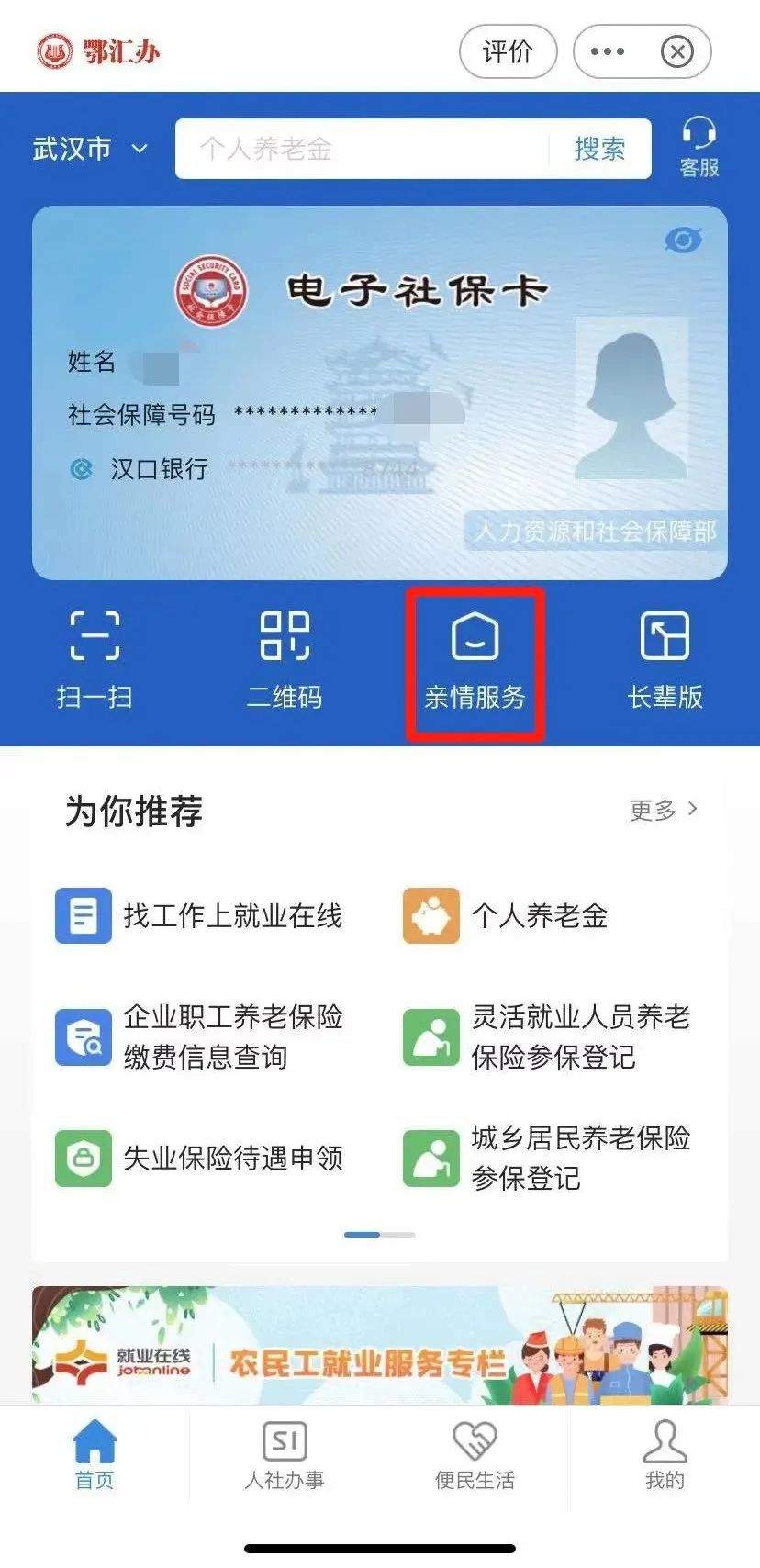
Task: Switch to the 人社办事 tab
Action: [x=285, y=1455]
